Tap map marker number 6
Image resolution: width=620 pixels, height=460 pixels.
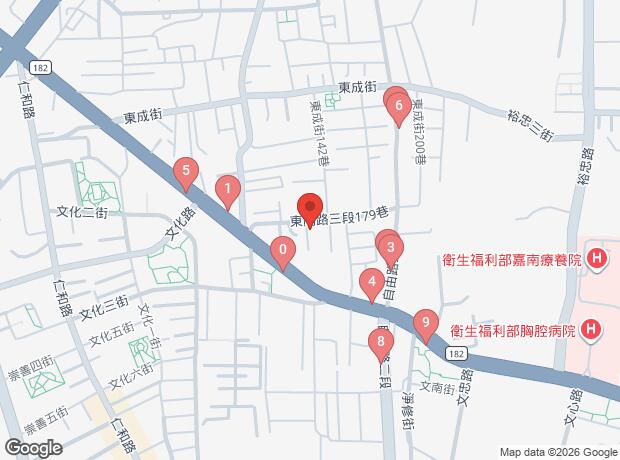click(x=399, y=110)
